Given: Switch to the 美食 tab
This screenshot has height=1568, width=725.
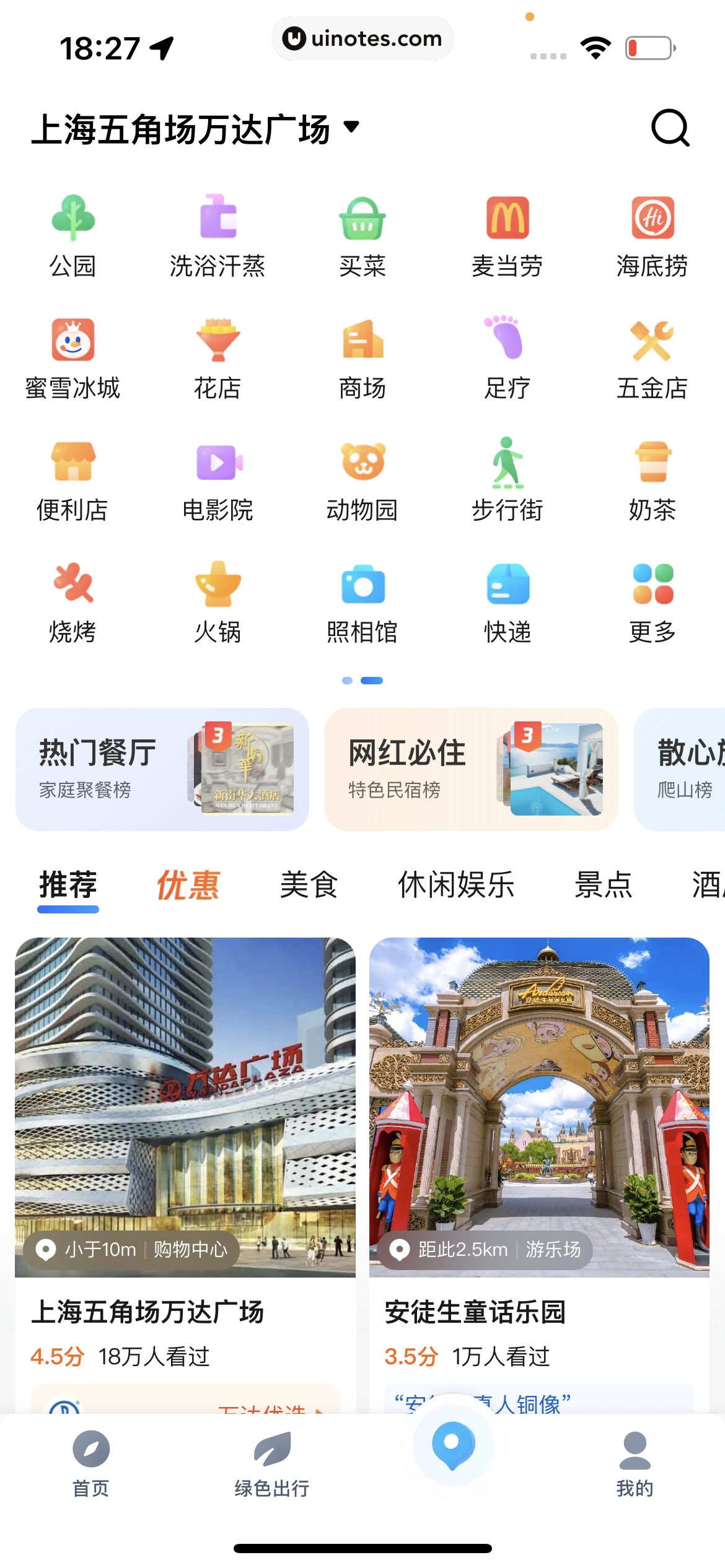Looking at the screenshot, I should [309, 884].
